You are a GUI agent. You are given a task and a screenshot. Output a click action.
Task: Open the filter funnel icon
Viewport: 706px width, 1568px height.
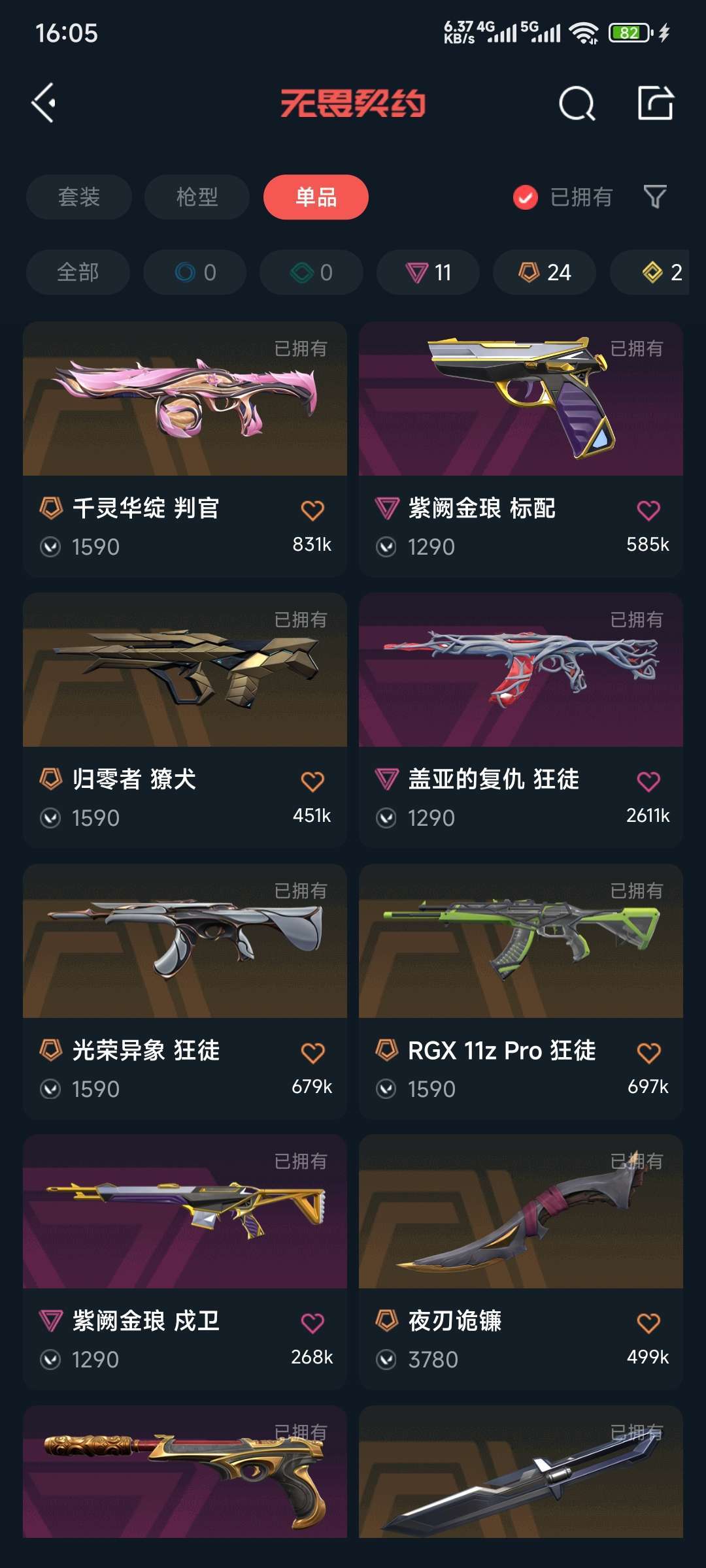(654, 197)
